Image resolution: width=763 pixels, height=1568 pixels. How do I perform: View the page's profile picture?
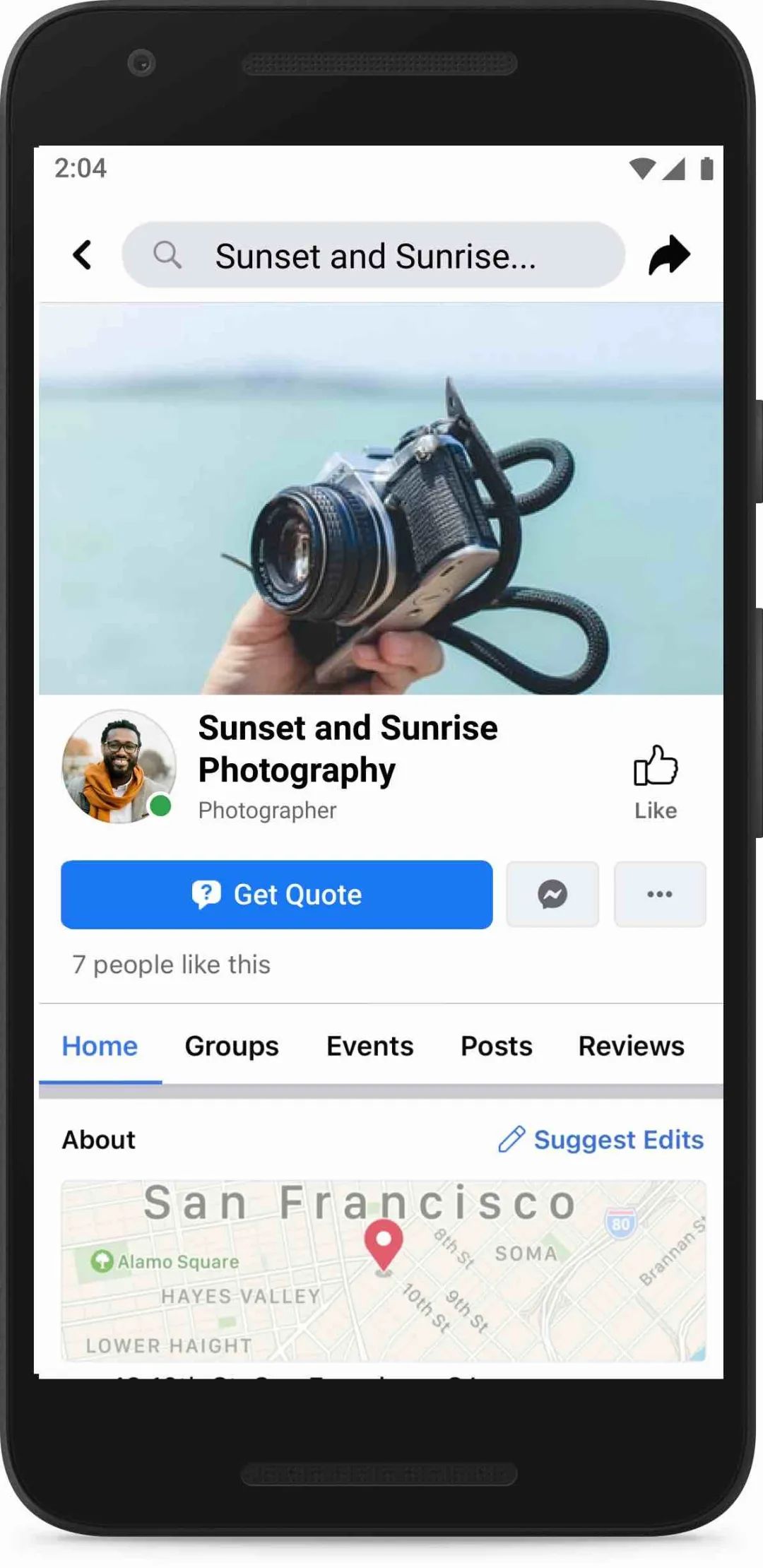click(119, 767)
